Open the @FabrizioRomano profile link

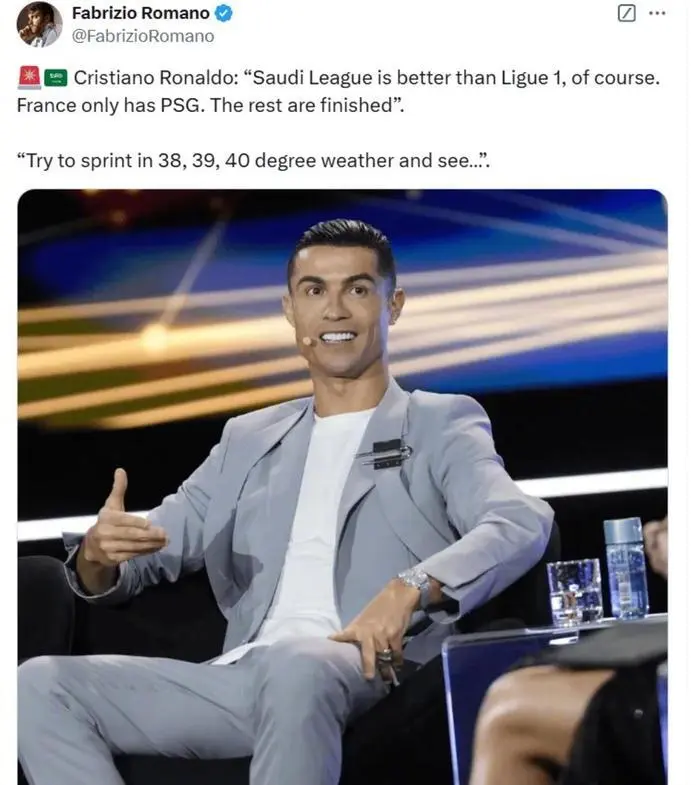(x=142, y=36)
